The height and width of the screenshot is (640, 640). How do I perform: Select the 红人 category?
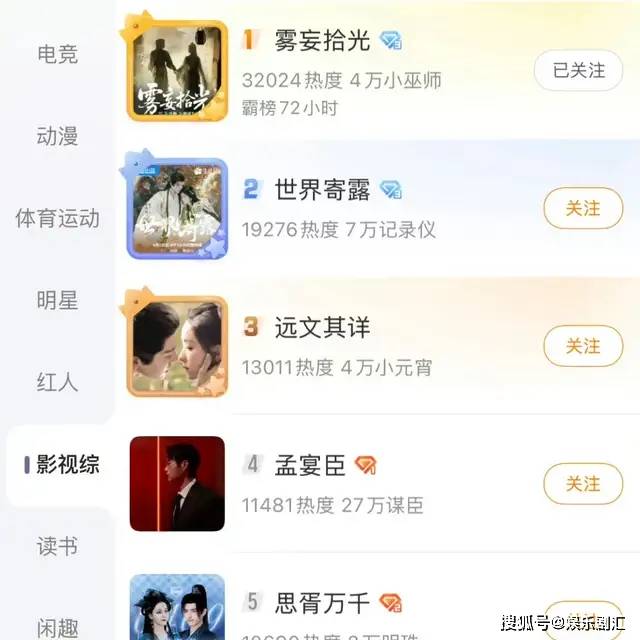[57, 382]
